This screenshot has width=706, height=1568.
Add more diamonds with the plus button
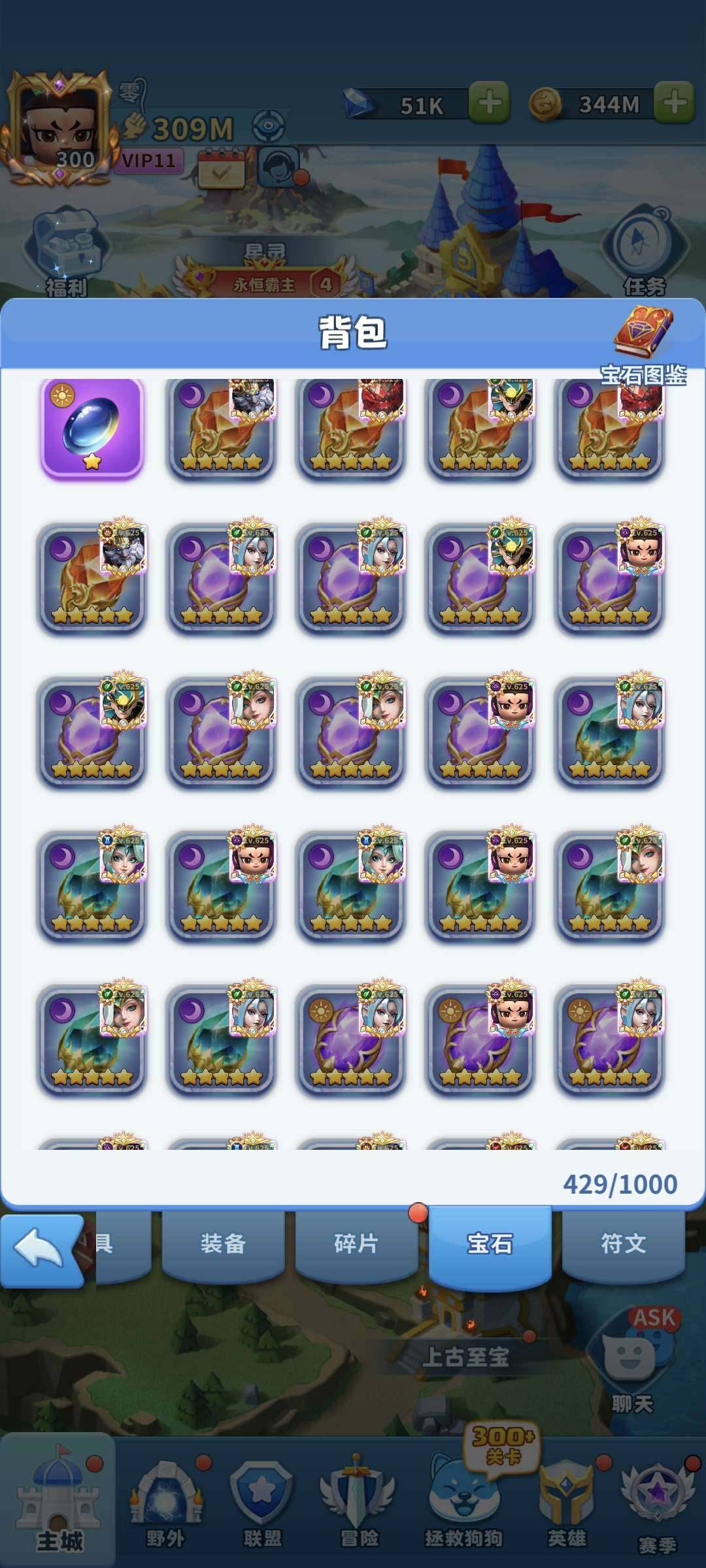click(490, 103)
